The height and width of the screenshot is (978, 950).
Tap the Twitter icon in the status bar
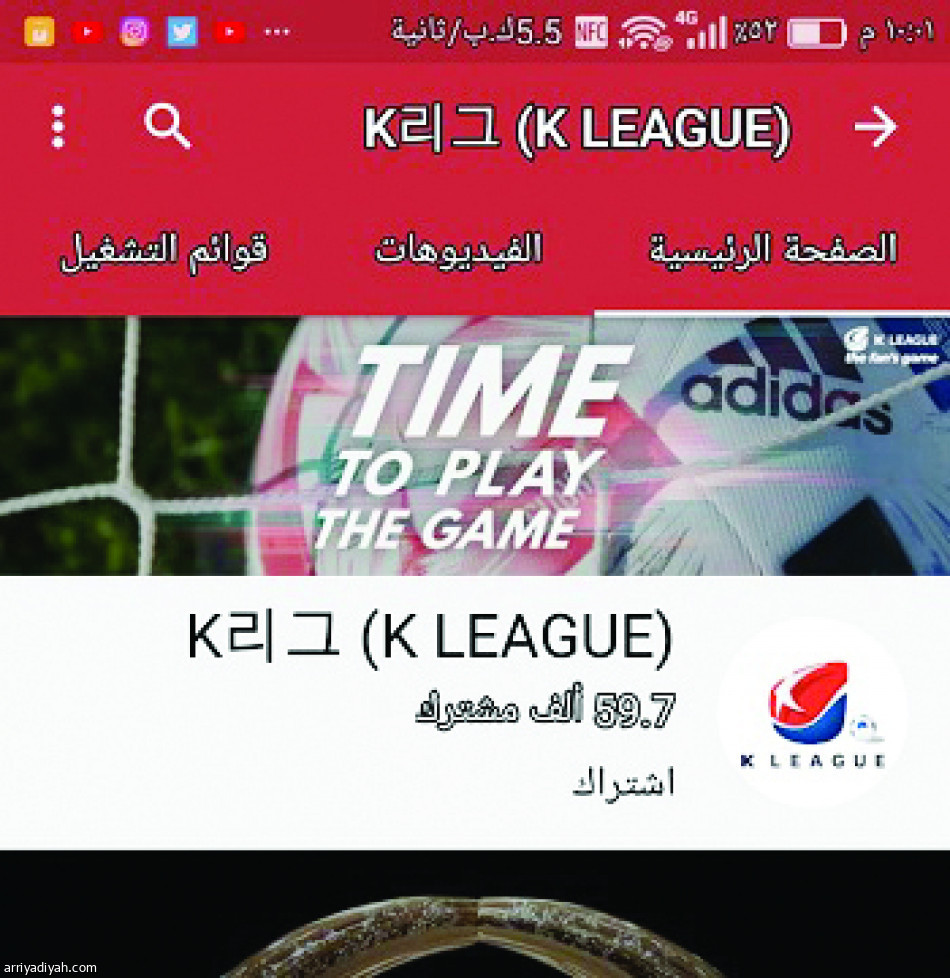[180, 31]
